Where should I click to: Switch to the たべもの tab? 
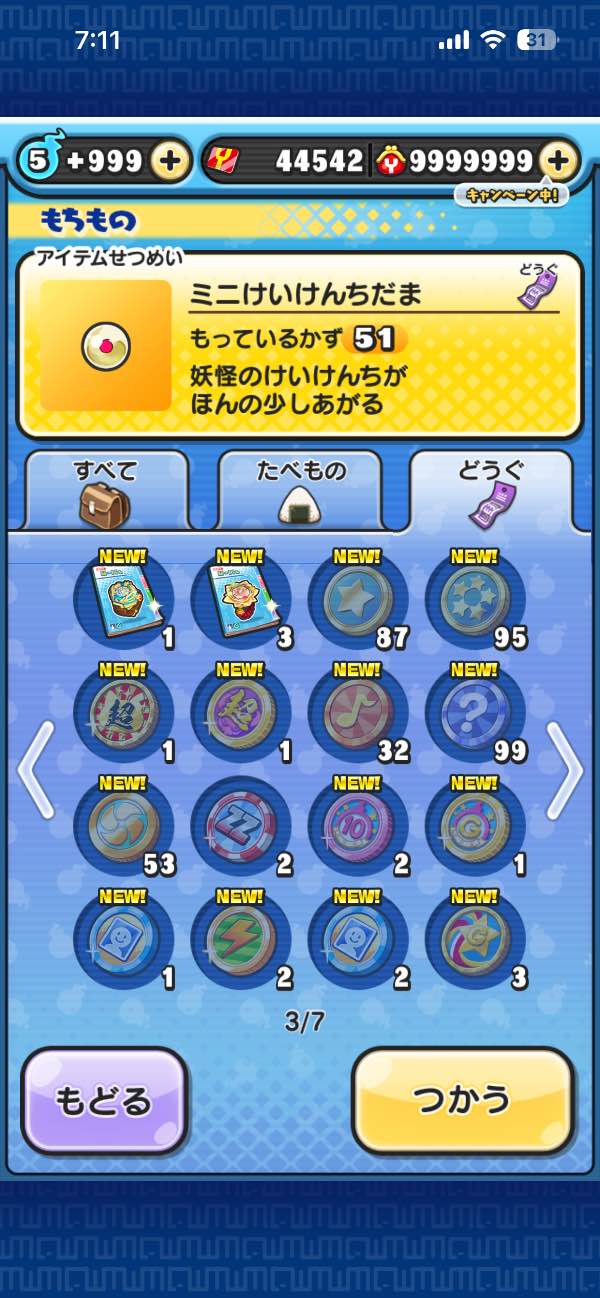tap(299, 490)
